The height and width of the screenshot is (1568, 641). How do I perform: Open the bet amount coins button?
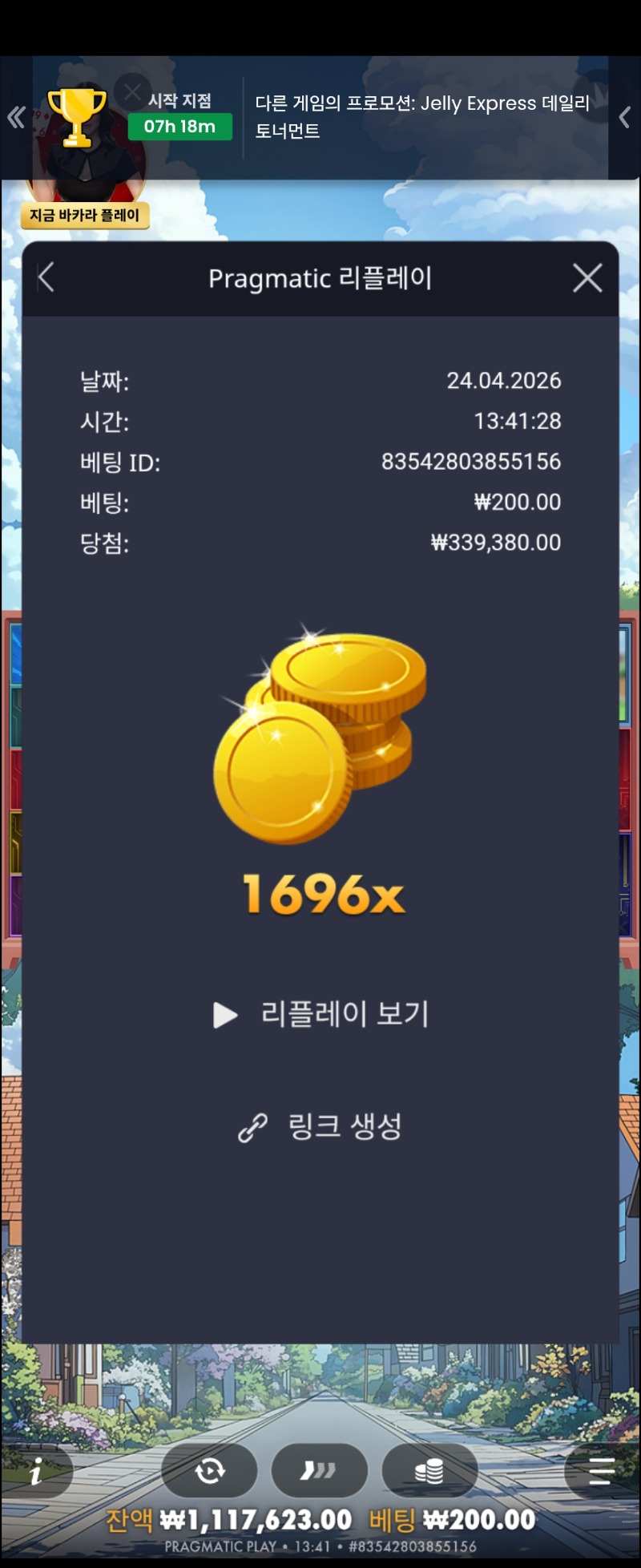(429, 1470)
